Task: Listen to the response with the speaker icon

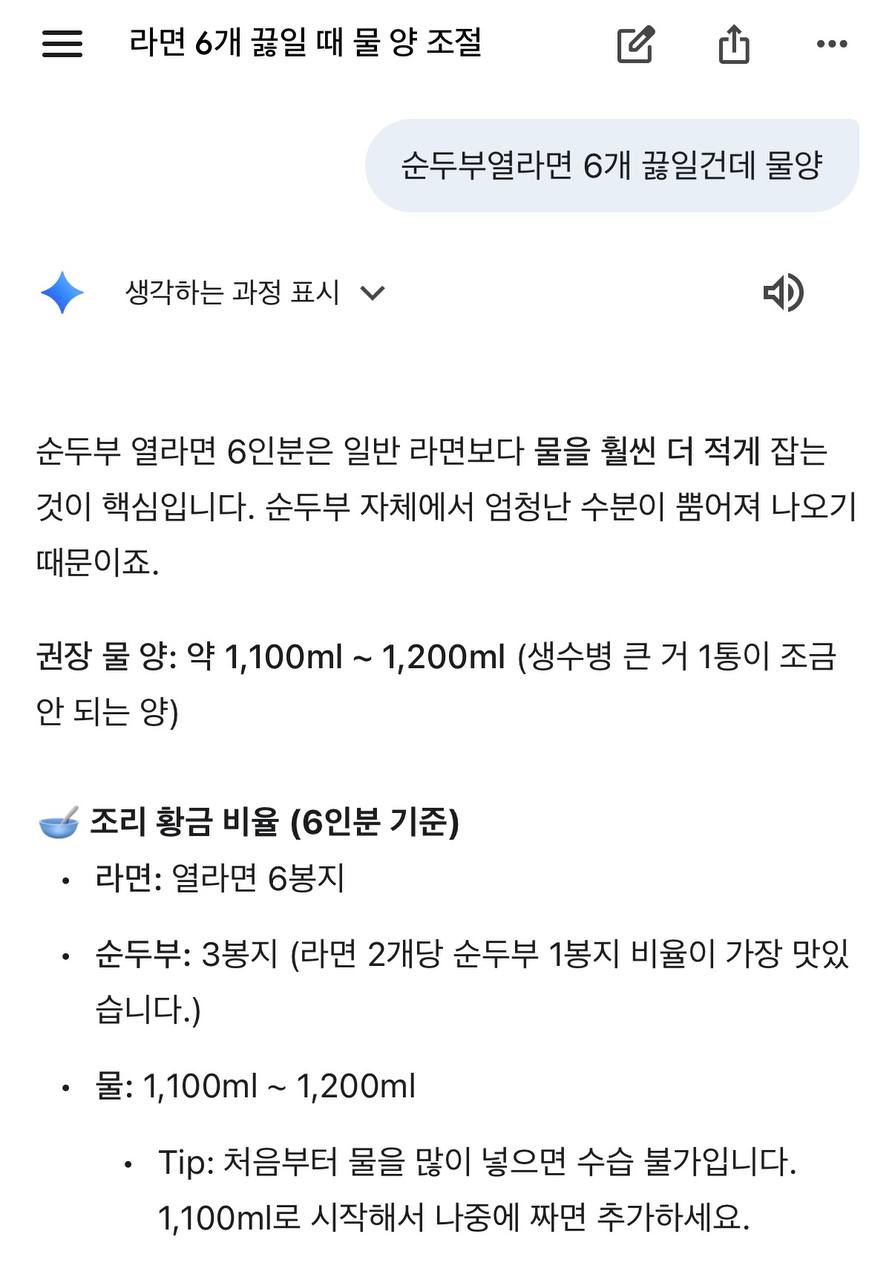Action: point(783,293)
